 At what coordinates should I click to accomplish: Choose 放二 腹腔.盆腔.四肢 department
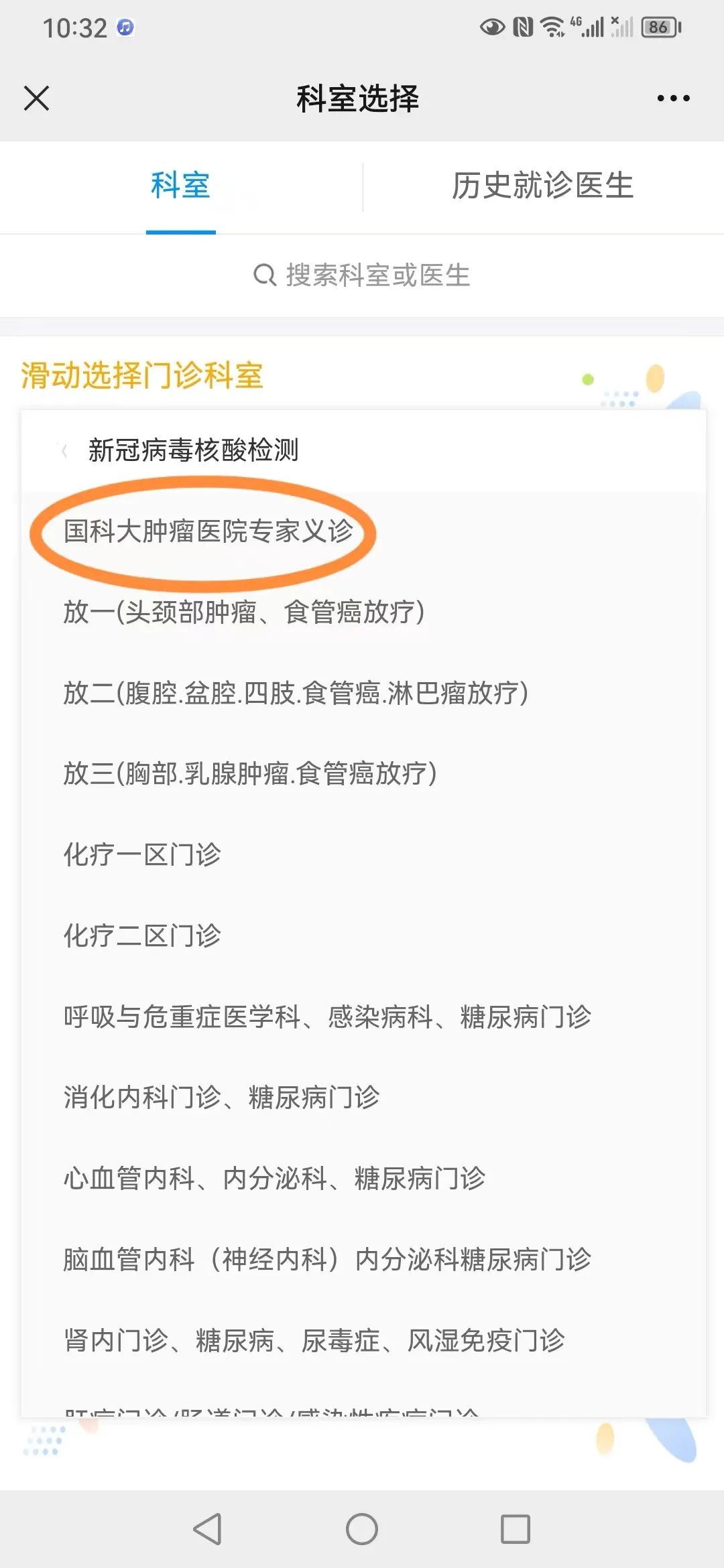[296, 693]
